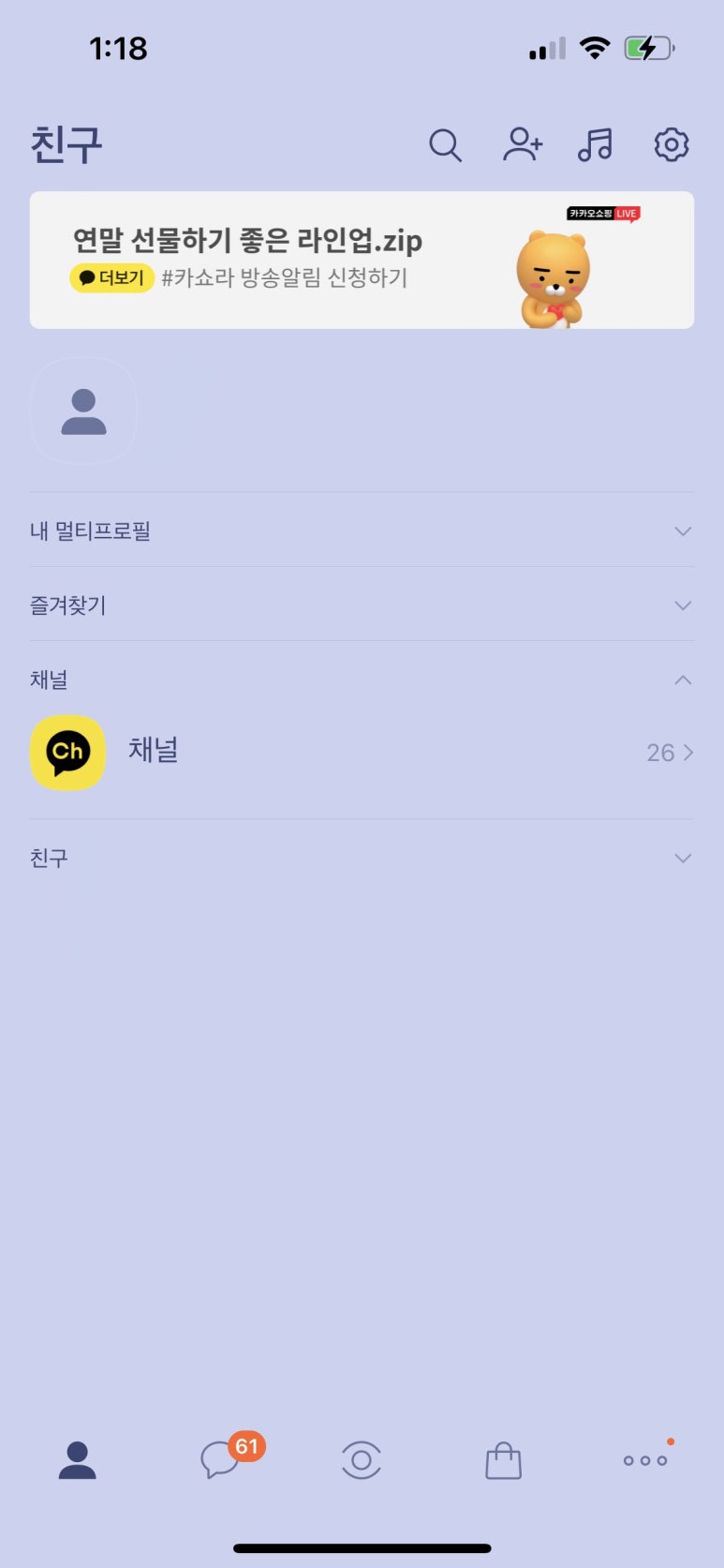Tap the 더보기 button in the banner
The height and width of the screenshot is (1568, 724).
(x=111, y=277)
